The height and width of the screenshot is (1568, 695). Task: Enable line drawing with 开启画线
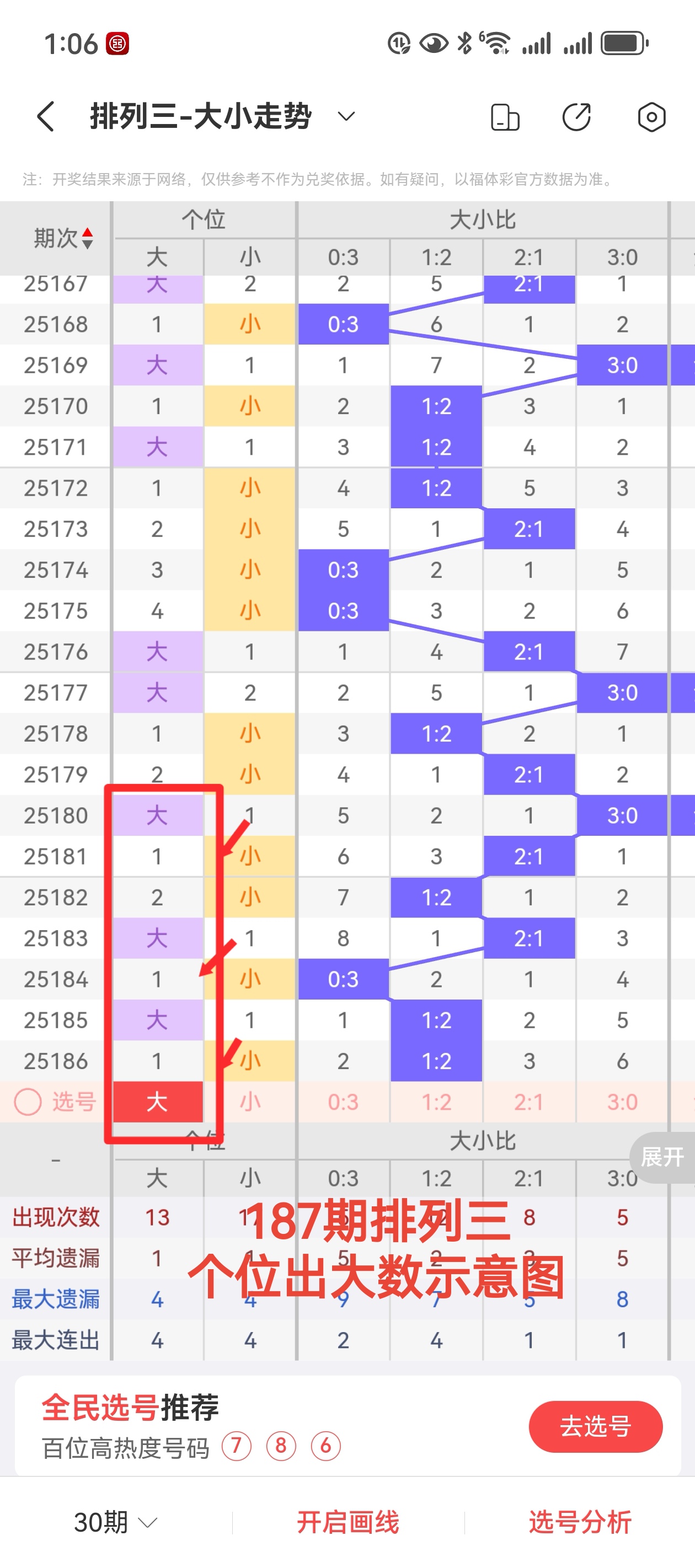click(348, 1522)
